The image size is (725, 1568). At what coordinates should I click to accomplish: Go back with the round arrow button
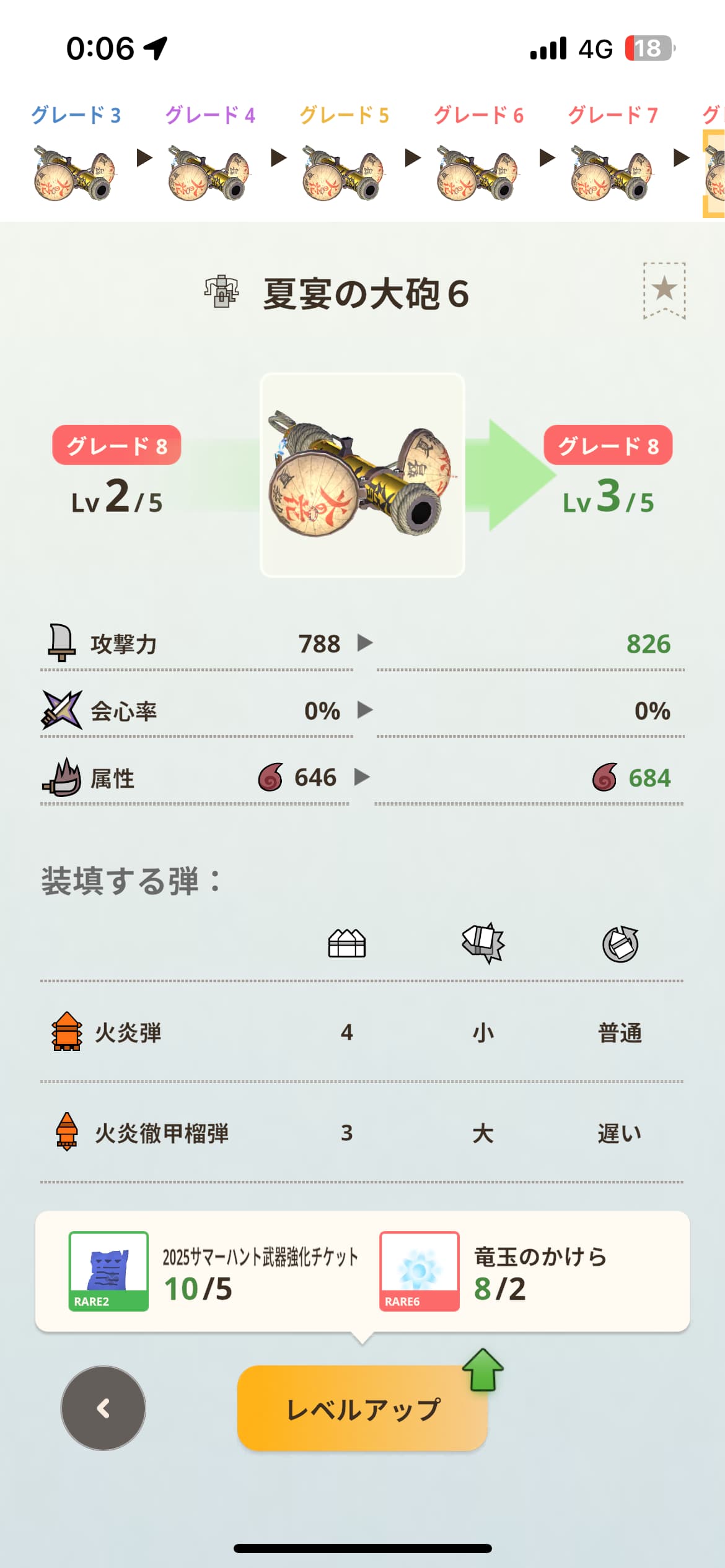tap(103, 1408)
